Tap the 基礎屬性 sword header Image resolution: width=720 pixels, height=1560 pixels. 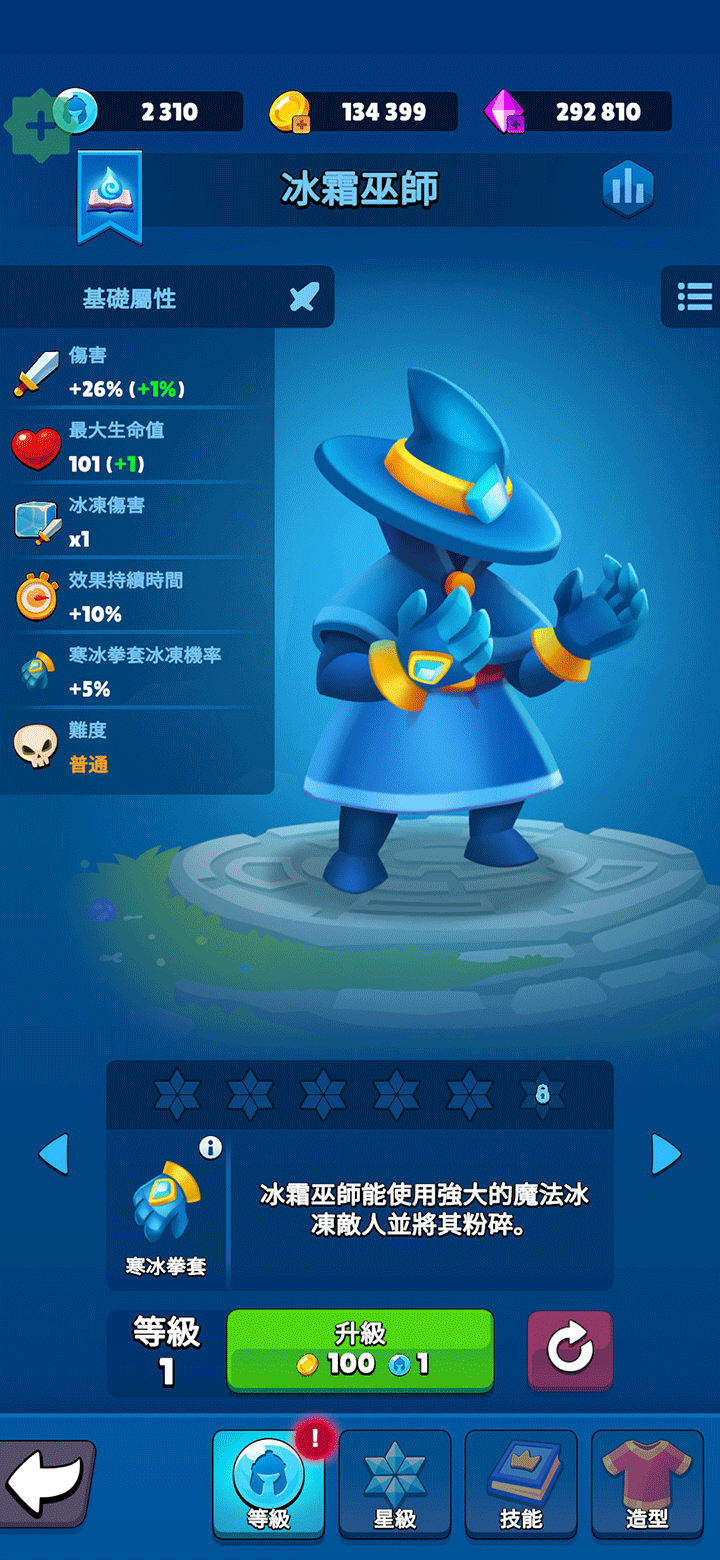(x=165, y=298)
